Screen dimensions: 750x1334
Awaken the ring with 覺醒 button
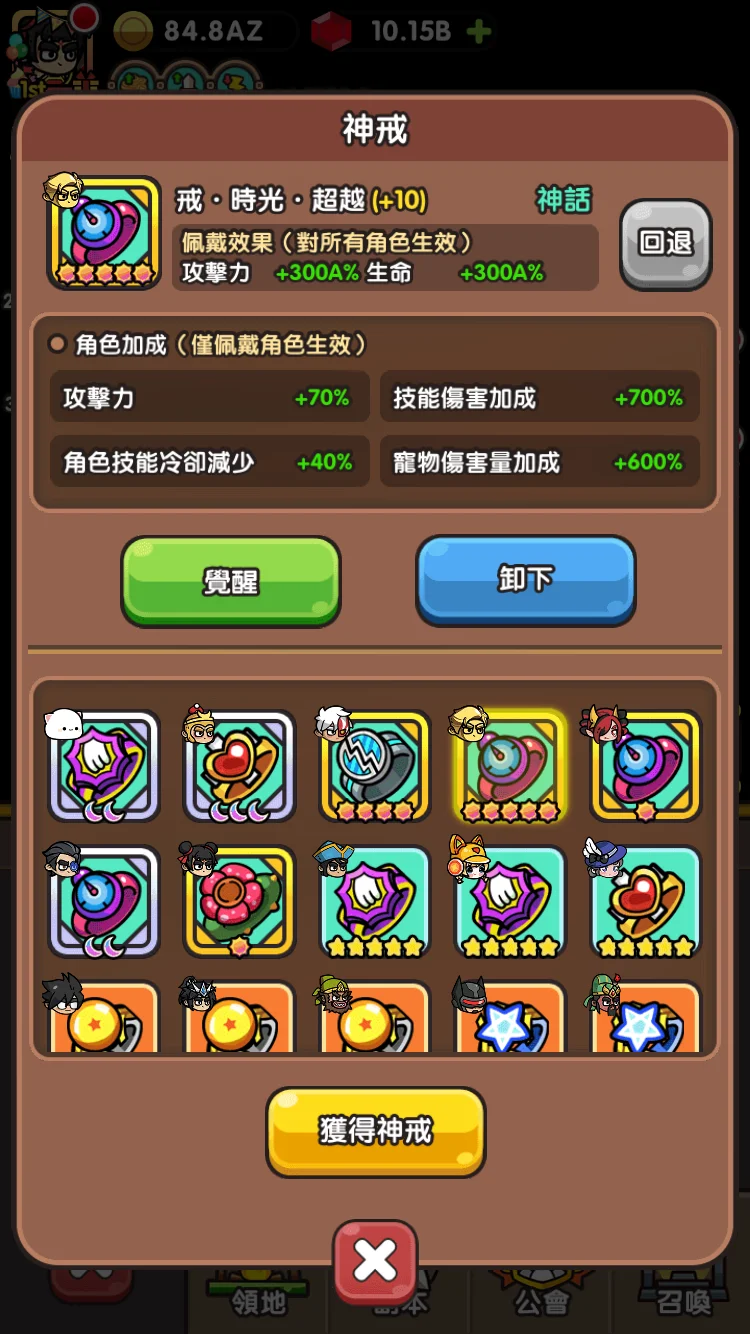[231, 581]
